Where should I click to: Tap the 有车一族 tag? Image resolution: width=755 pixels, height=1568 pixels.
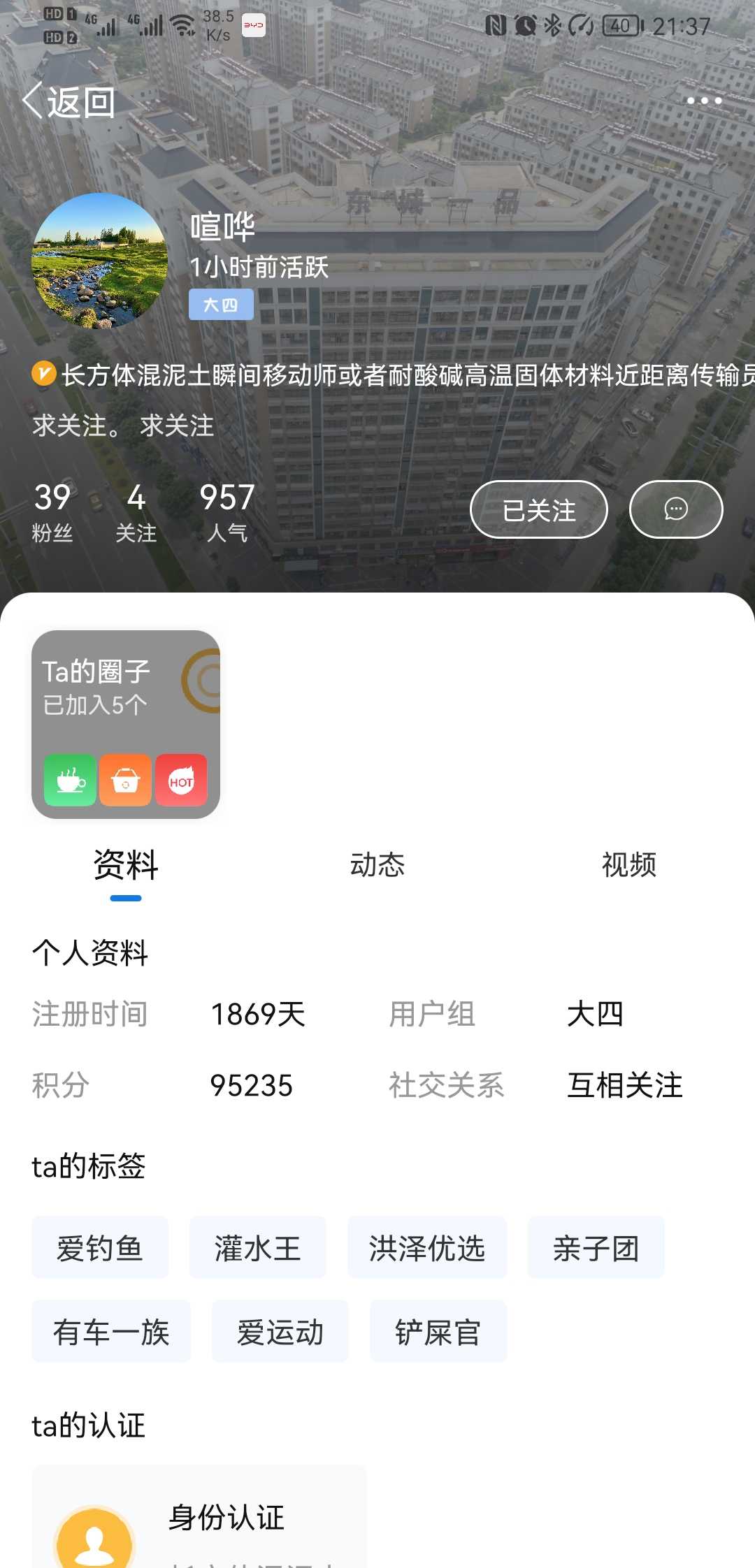click(x=111, y=1332)
